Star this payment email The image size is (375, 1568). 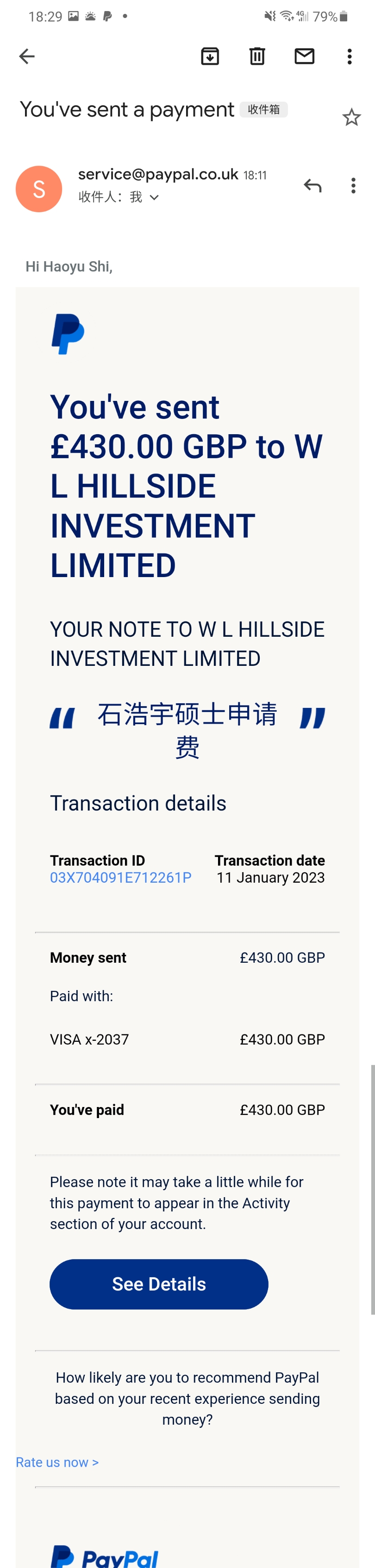pyautogui.click(x=351, y=117)
